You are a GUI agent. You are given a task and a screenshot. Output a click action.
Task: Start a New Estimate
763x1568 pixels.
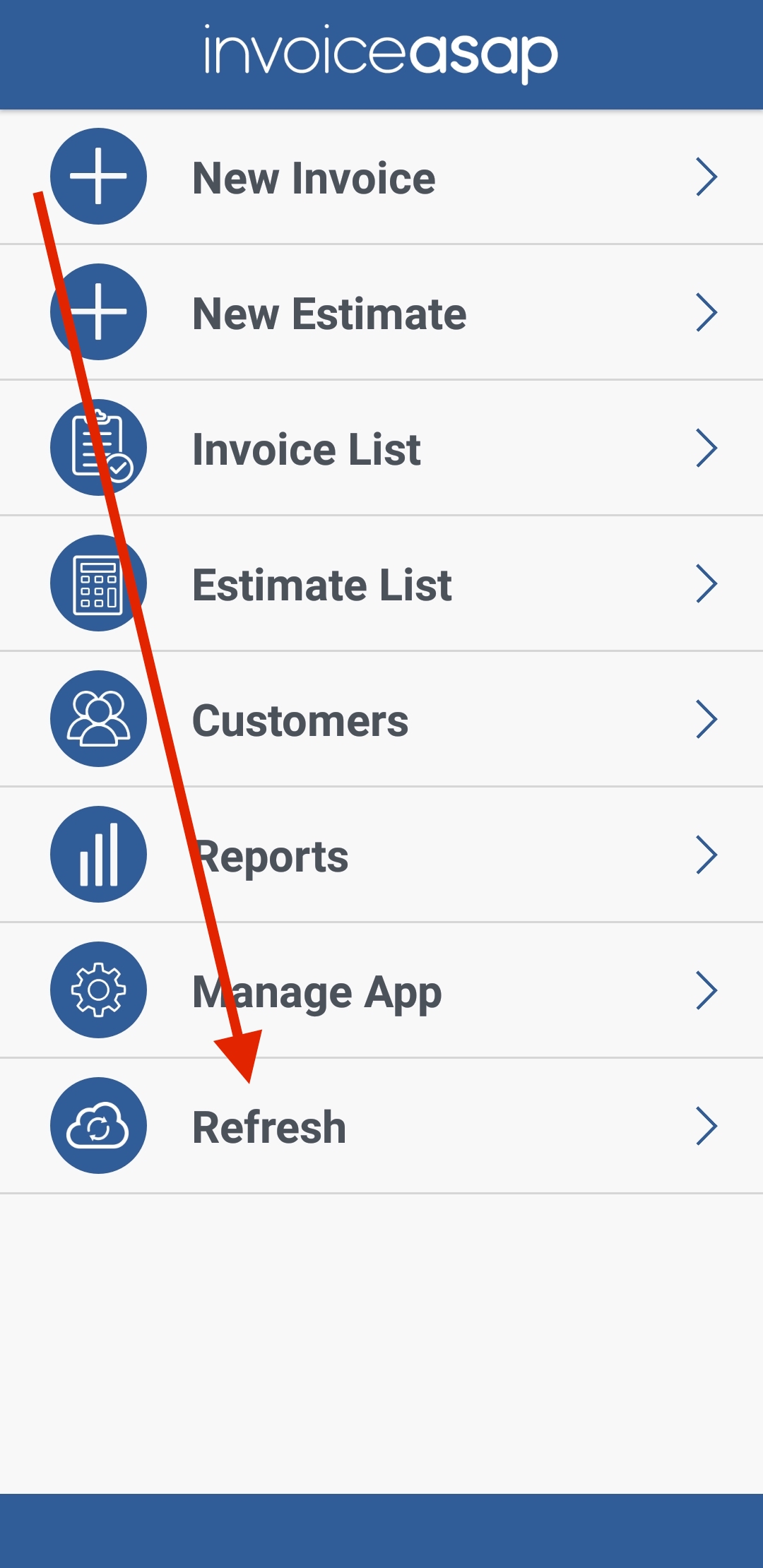381,313
